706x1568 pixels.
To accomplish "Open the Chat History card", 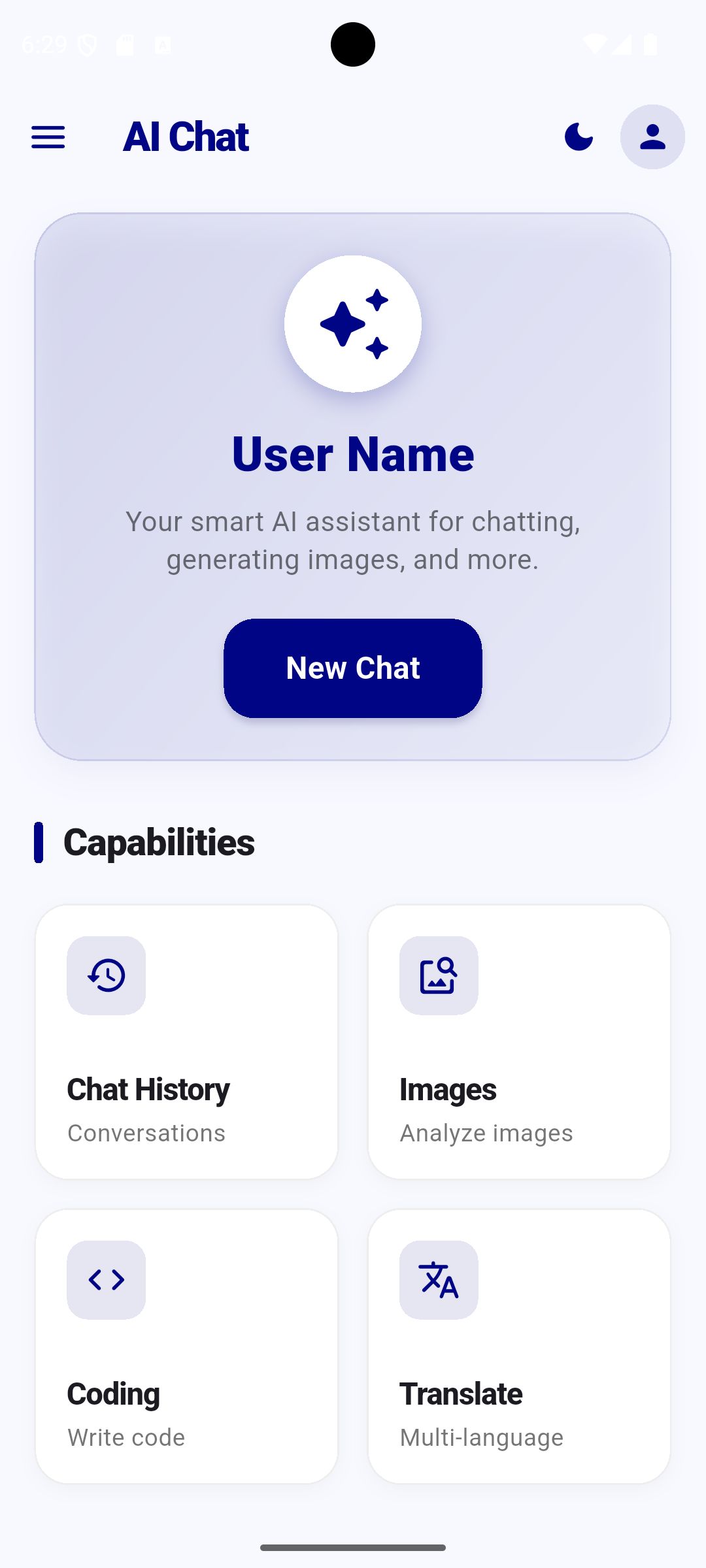I will tap(186, 1042).
